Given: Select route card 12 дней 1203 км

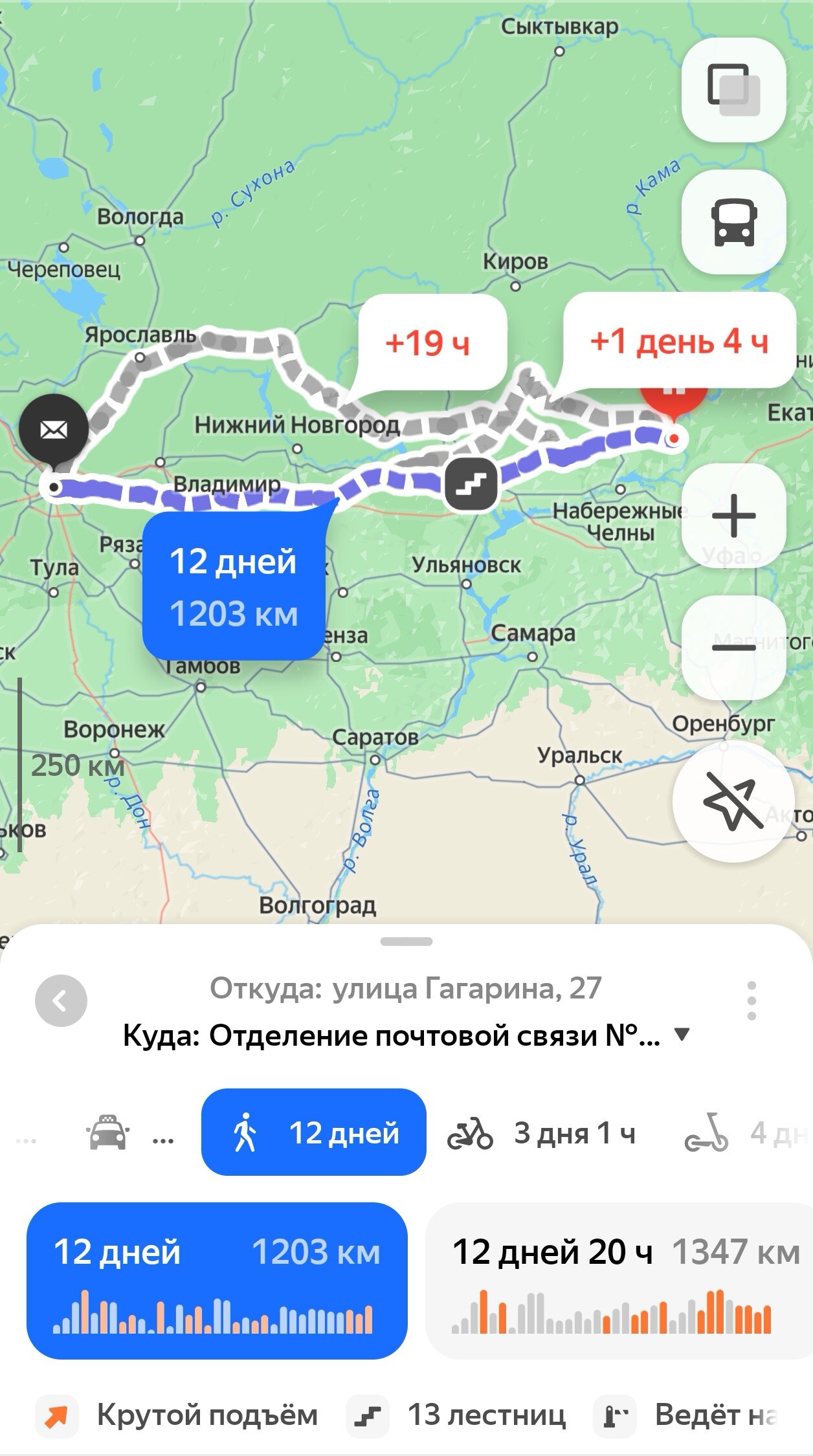Looking at the screenshot, I should point(216,1280).
